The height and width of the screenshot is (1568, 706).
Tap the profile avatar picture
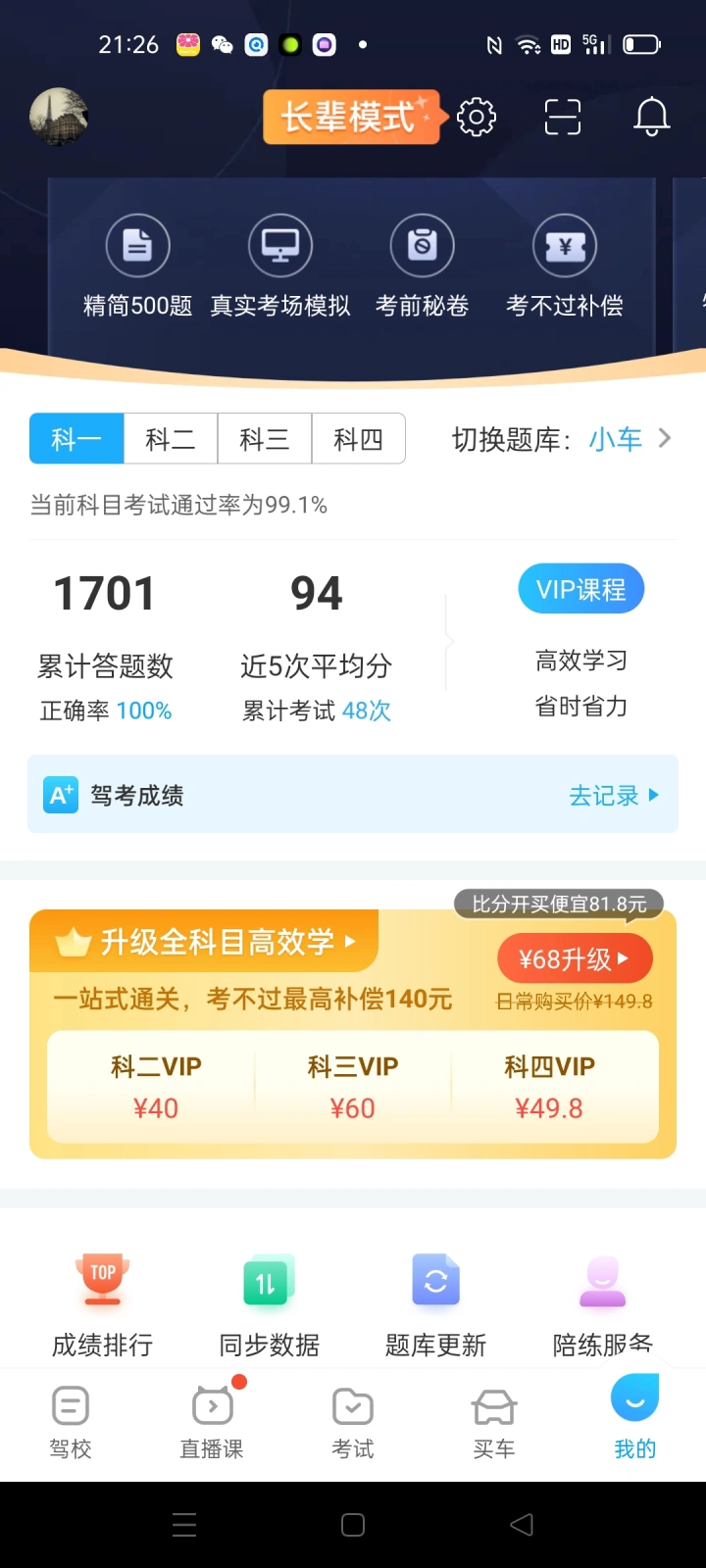click(59, 117)
